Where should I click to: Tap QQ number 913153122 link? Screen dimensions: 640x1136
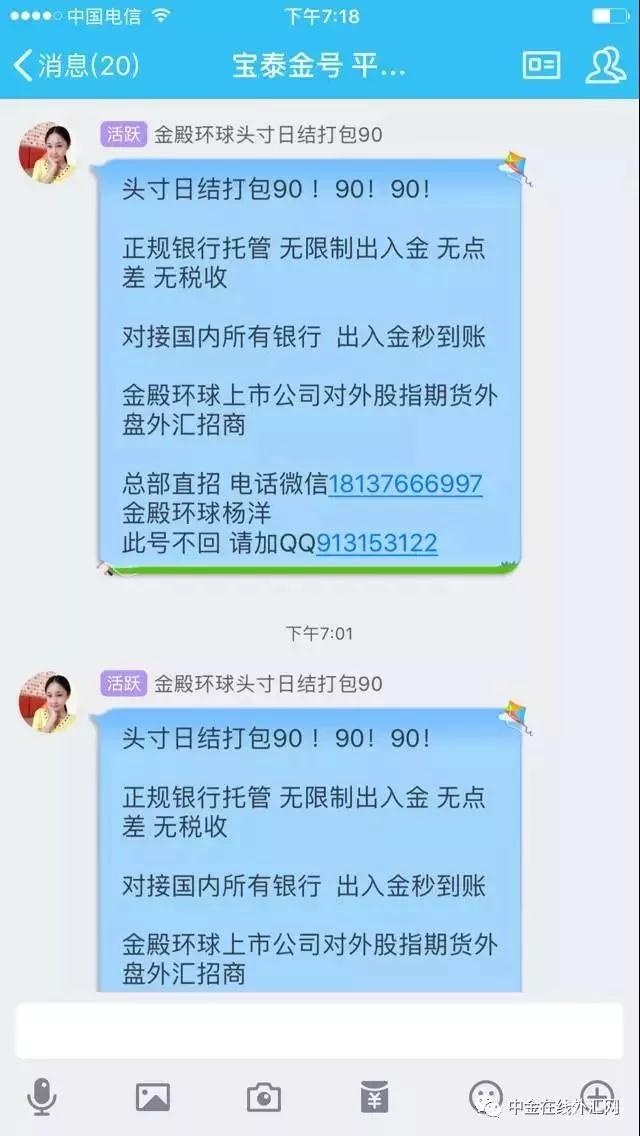click(377, 543)
